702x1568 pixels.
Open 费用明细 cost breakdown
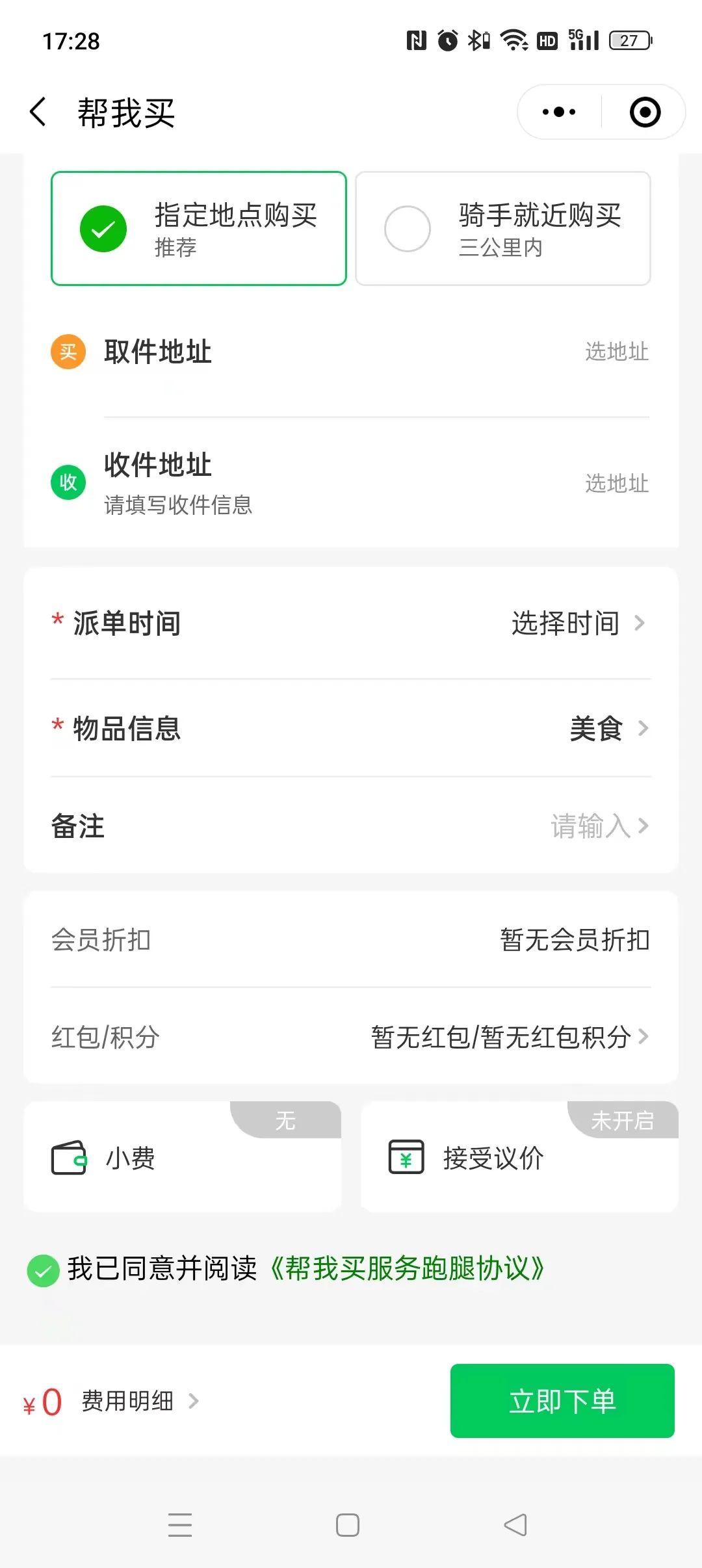(x=129, y=1401)
